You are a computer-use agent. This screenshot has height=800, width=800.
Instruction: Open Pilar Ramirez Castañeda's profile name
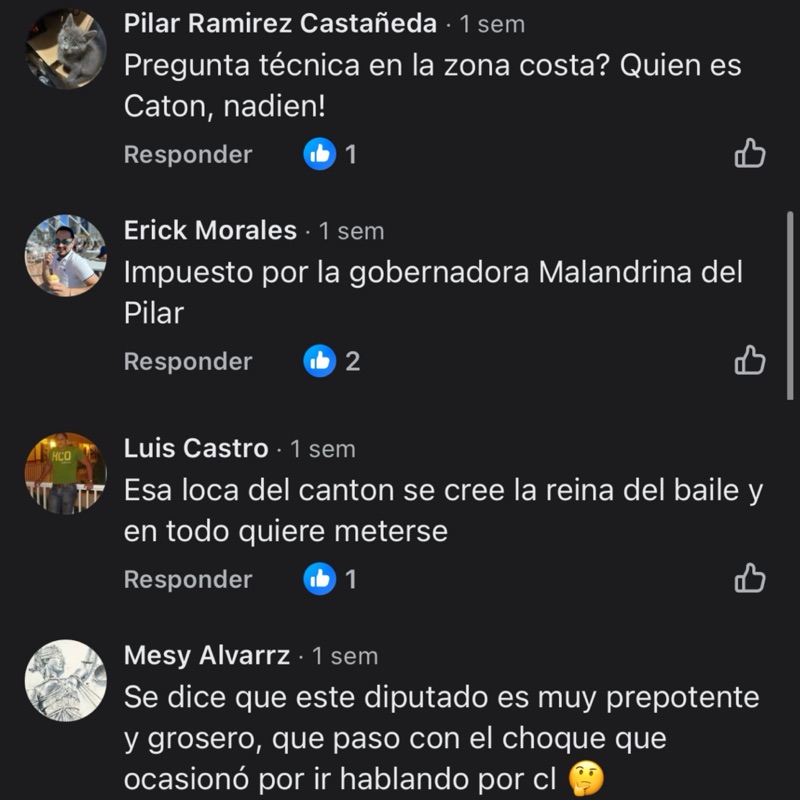point(280,24)
